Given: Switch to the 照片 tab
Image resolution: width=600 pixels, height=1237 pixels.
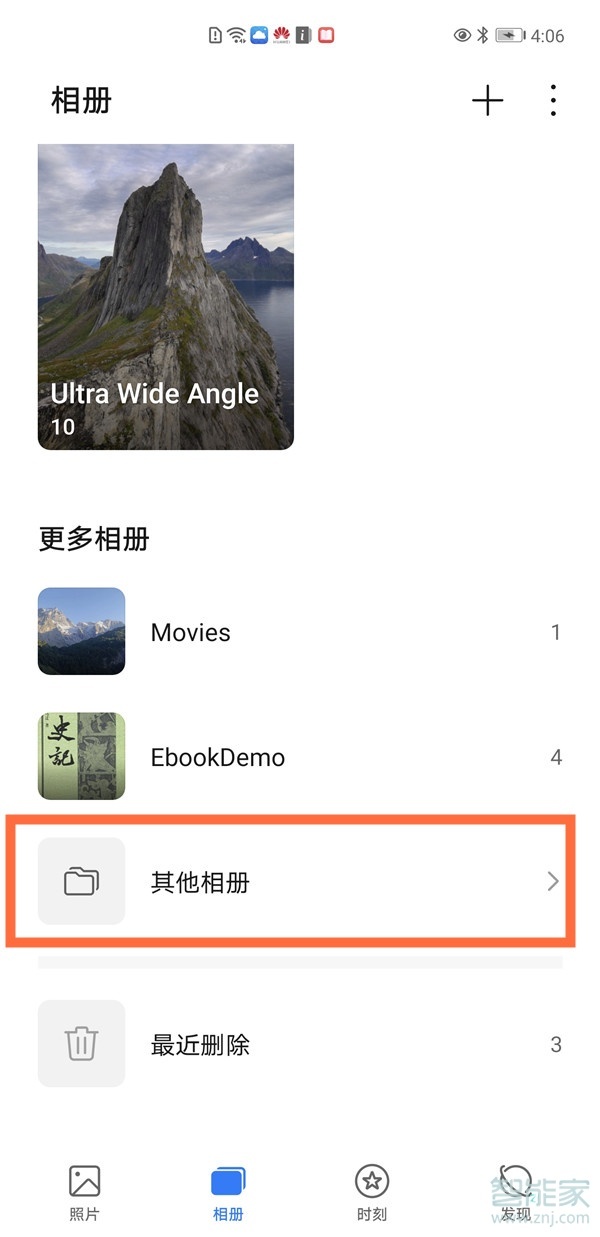Looking at the screenshot, I should (84, 1194).
